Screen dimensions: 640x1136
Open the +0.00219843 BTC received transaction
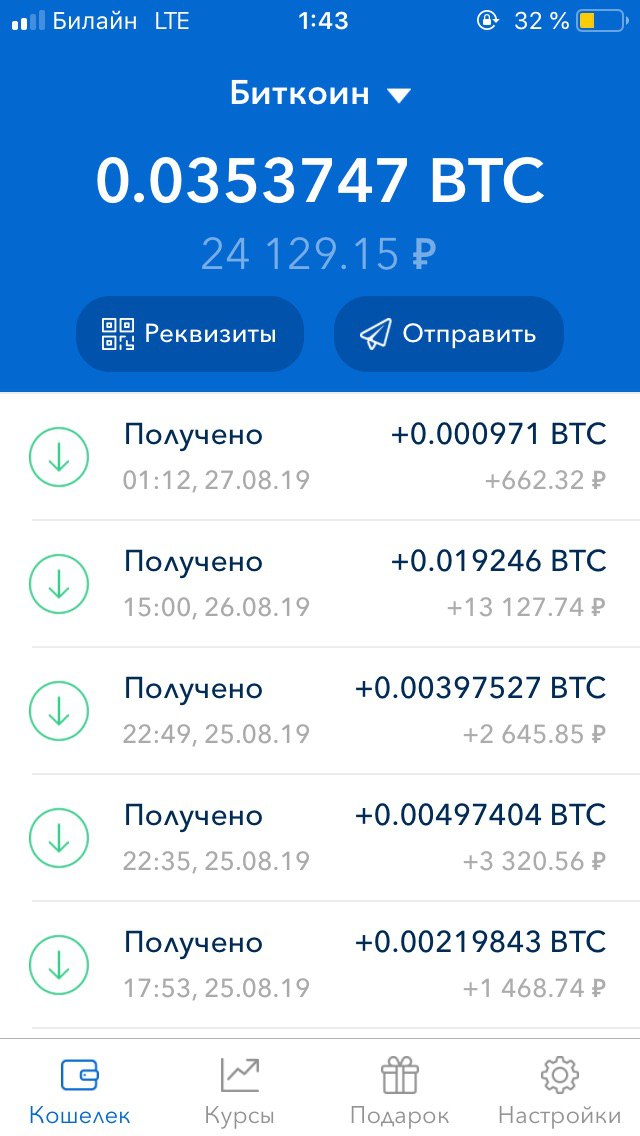click(x=320, y=965)
